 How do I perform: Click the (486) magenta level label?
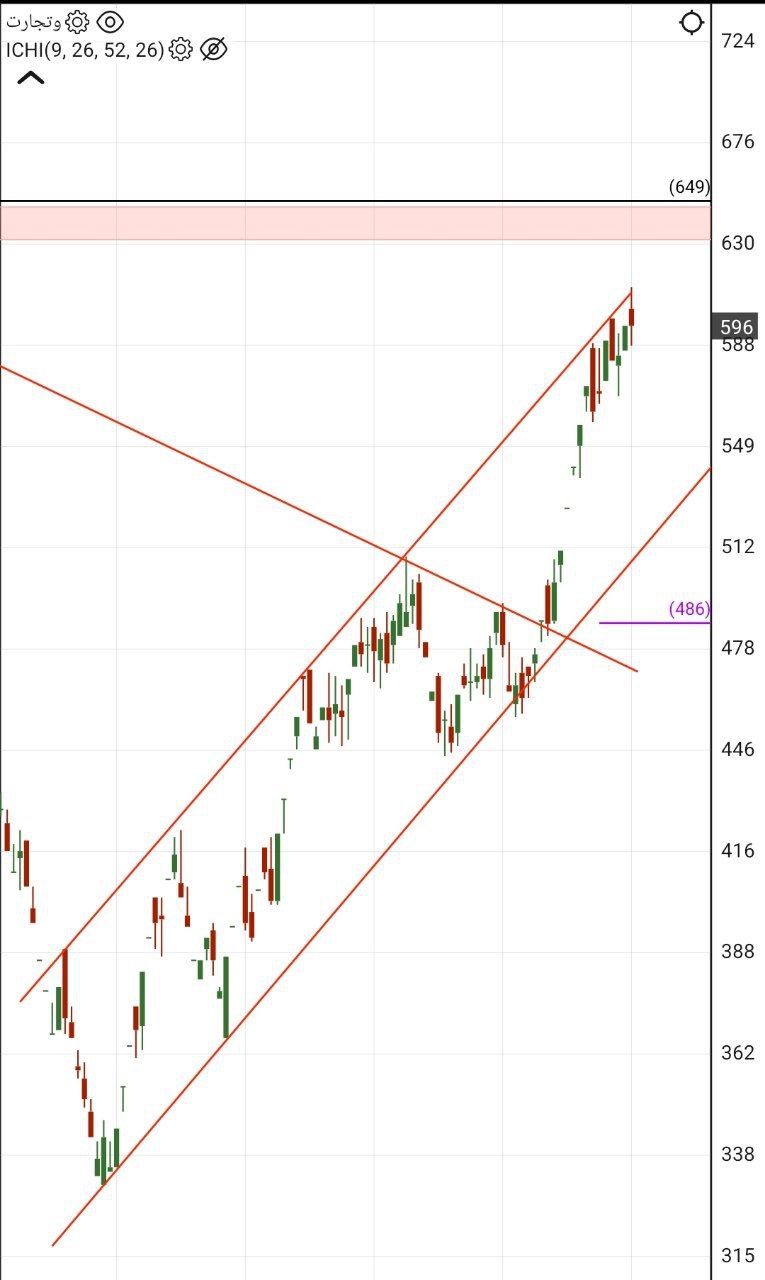[x=689, y=609]
